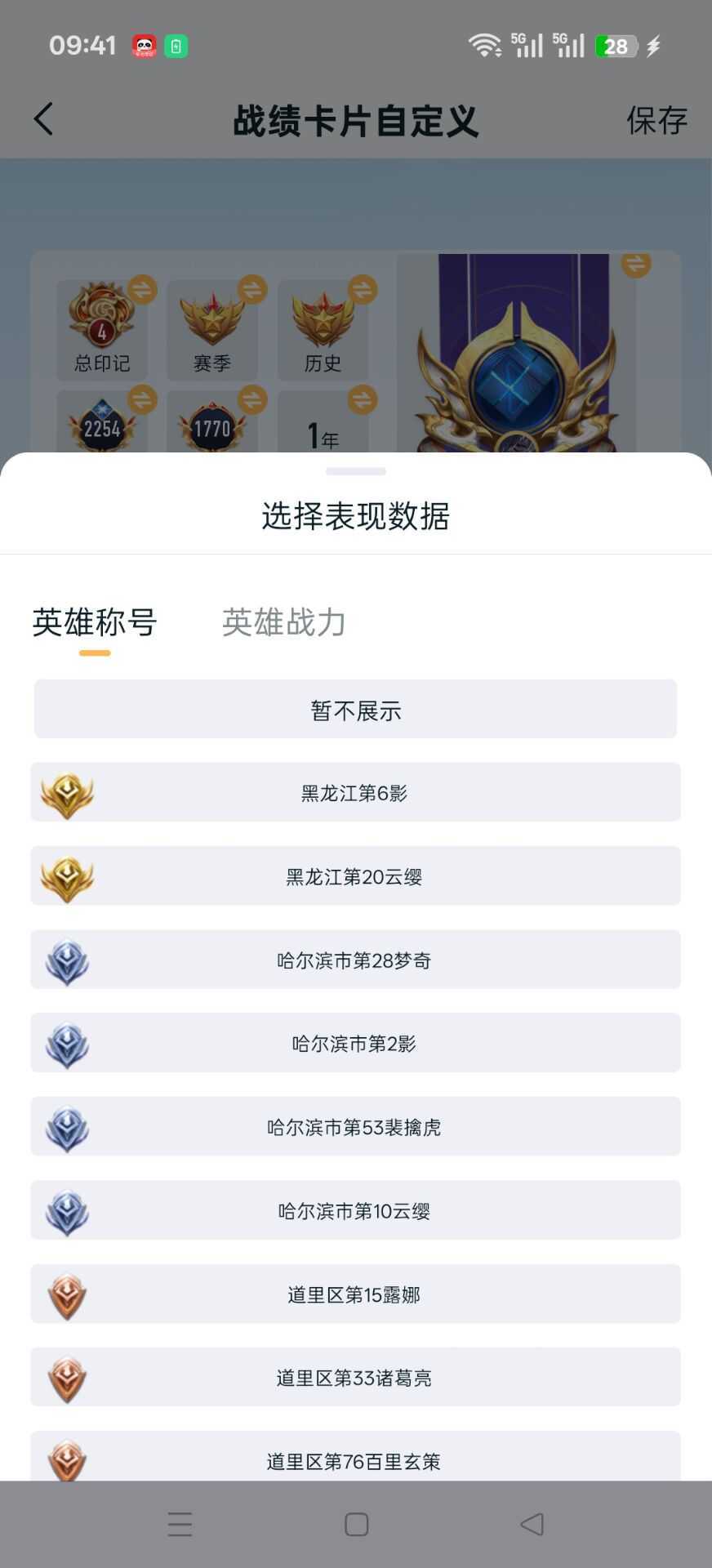Tap the swap icon on 总印记

(x=142, y=289)
